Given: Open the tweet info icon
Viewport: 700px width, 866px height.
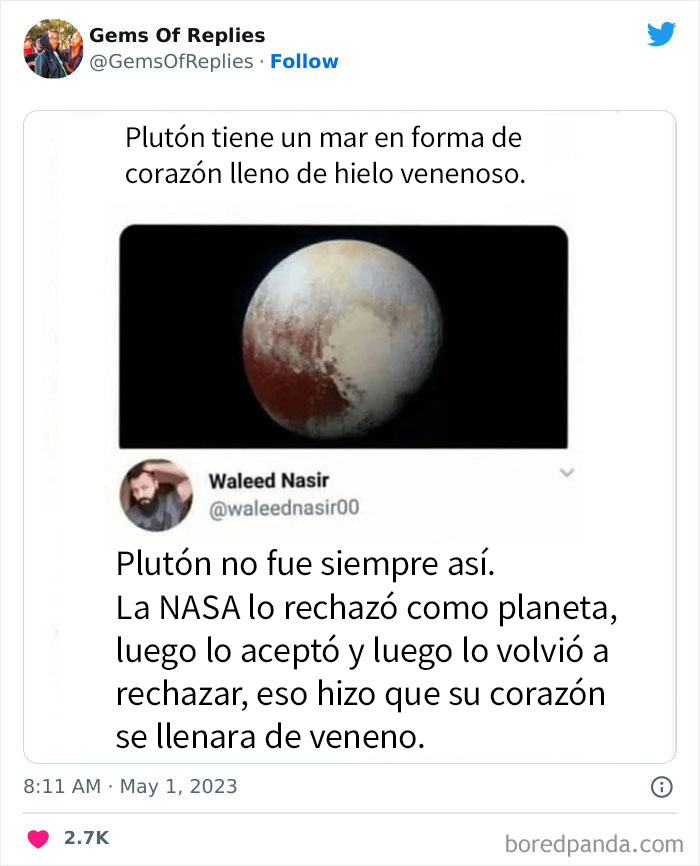Looking at the screenshot, I should click(661, 787).
